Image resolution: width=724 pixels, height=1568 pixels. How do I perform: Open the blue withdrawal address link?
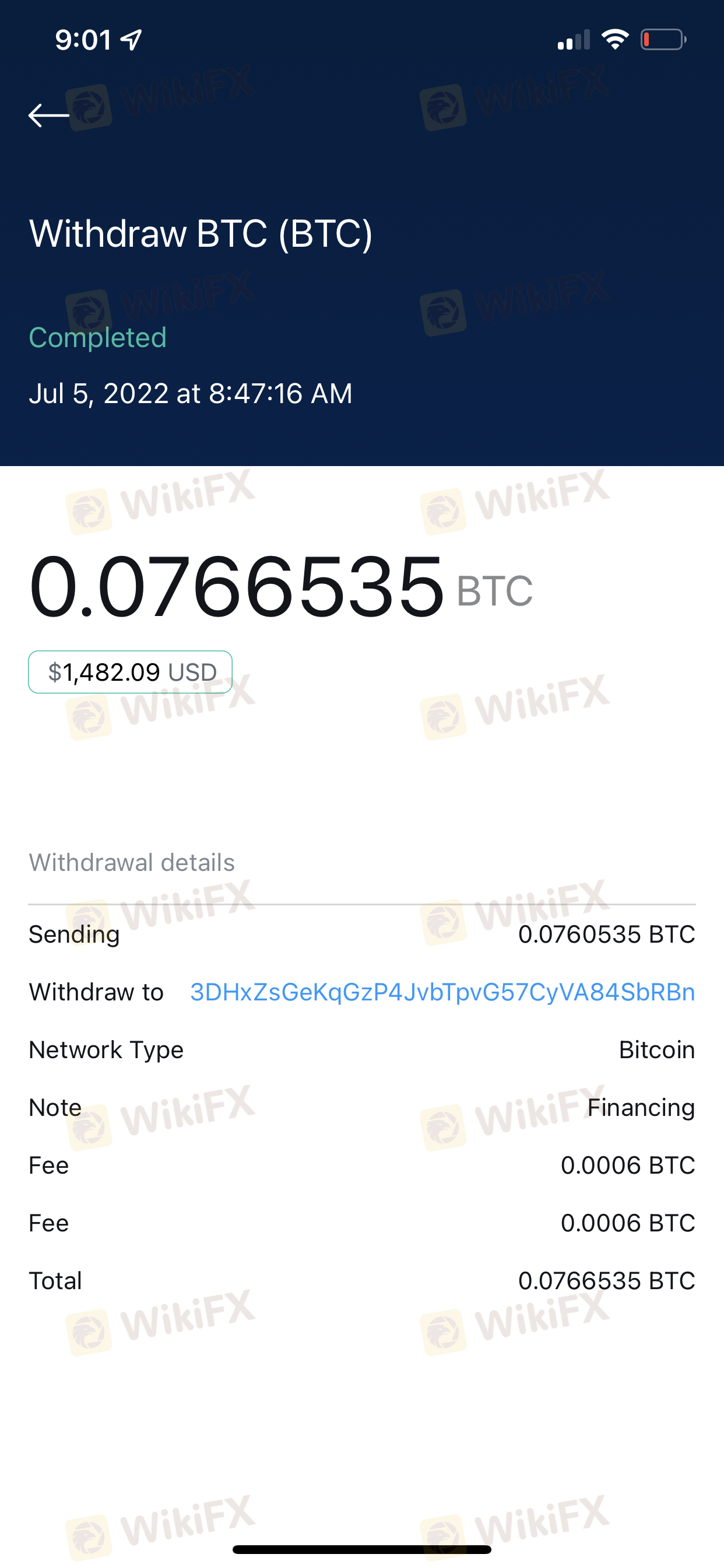tap(442, 993)
